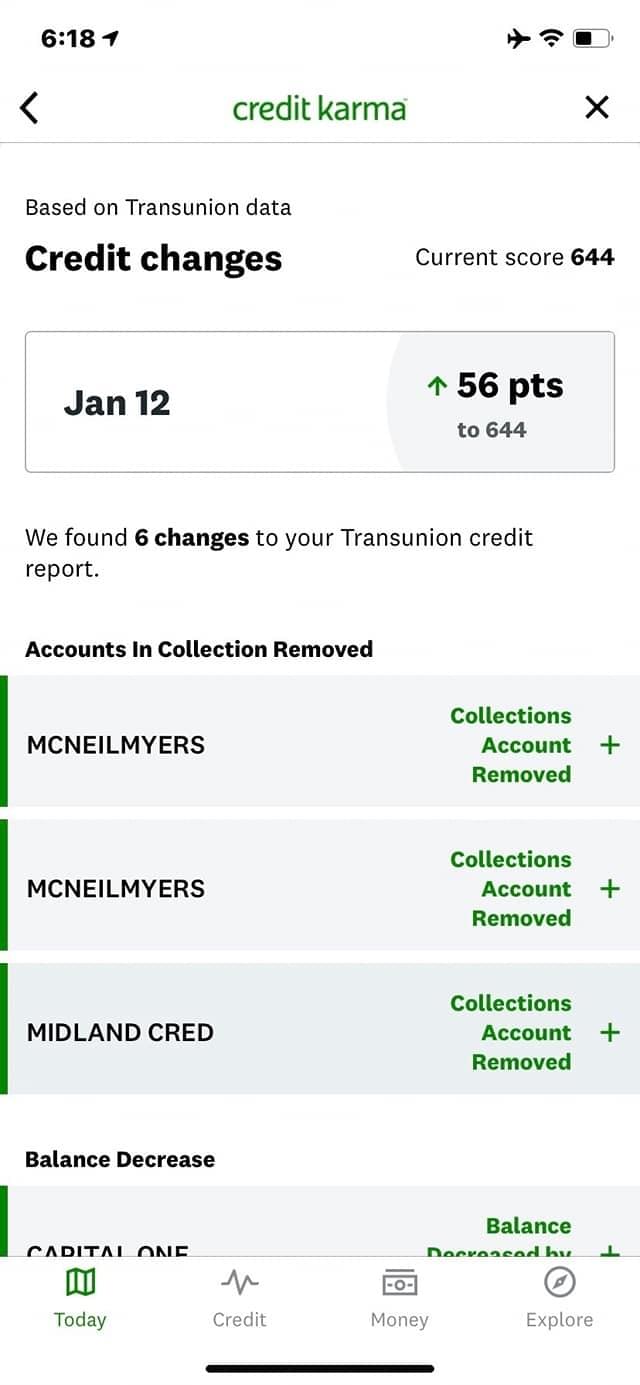Expand the MIDLAND CRED collection removed row
The height and width of the screenshot is (1385, 640).
(x=320, y=1032)
